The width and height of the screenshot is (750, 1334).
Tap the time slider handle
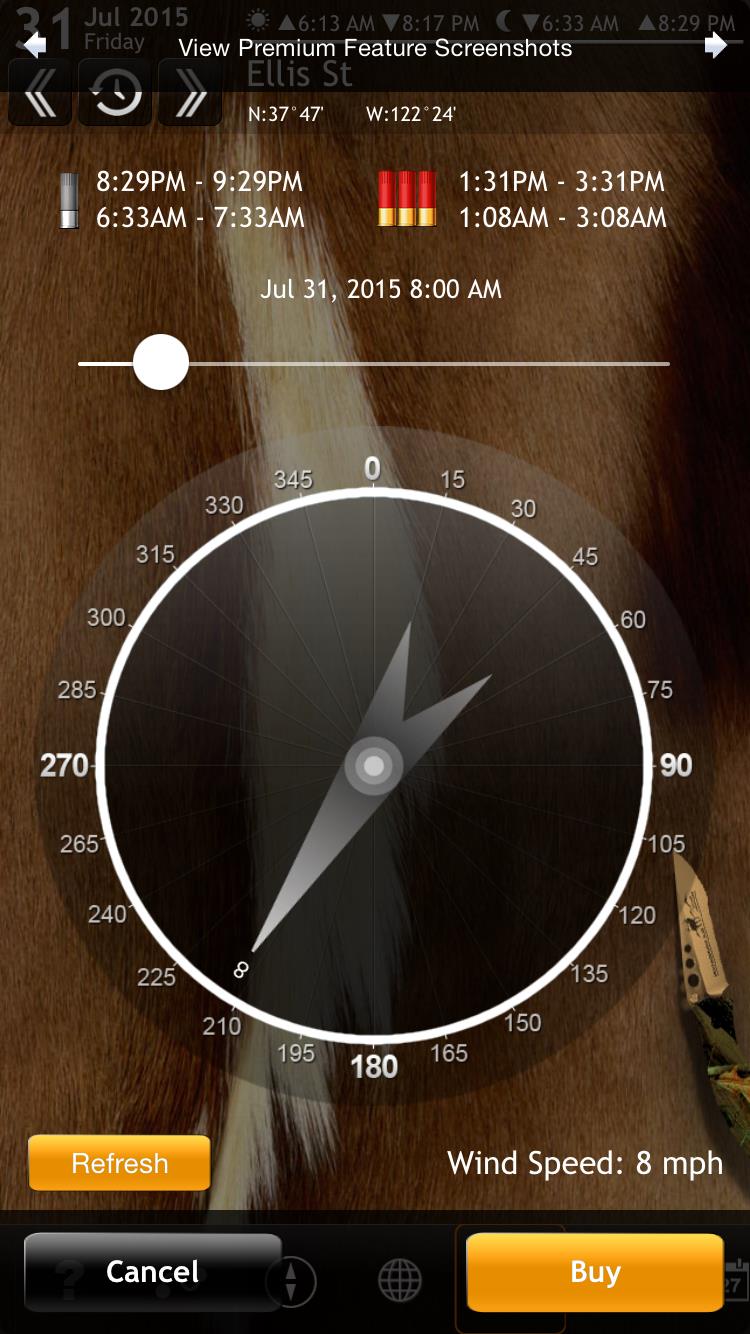click(161, 362)
